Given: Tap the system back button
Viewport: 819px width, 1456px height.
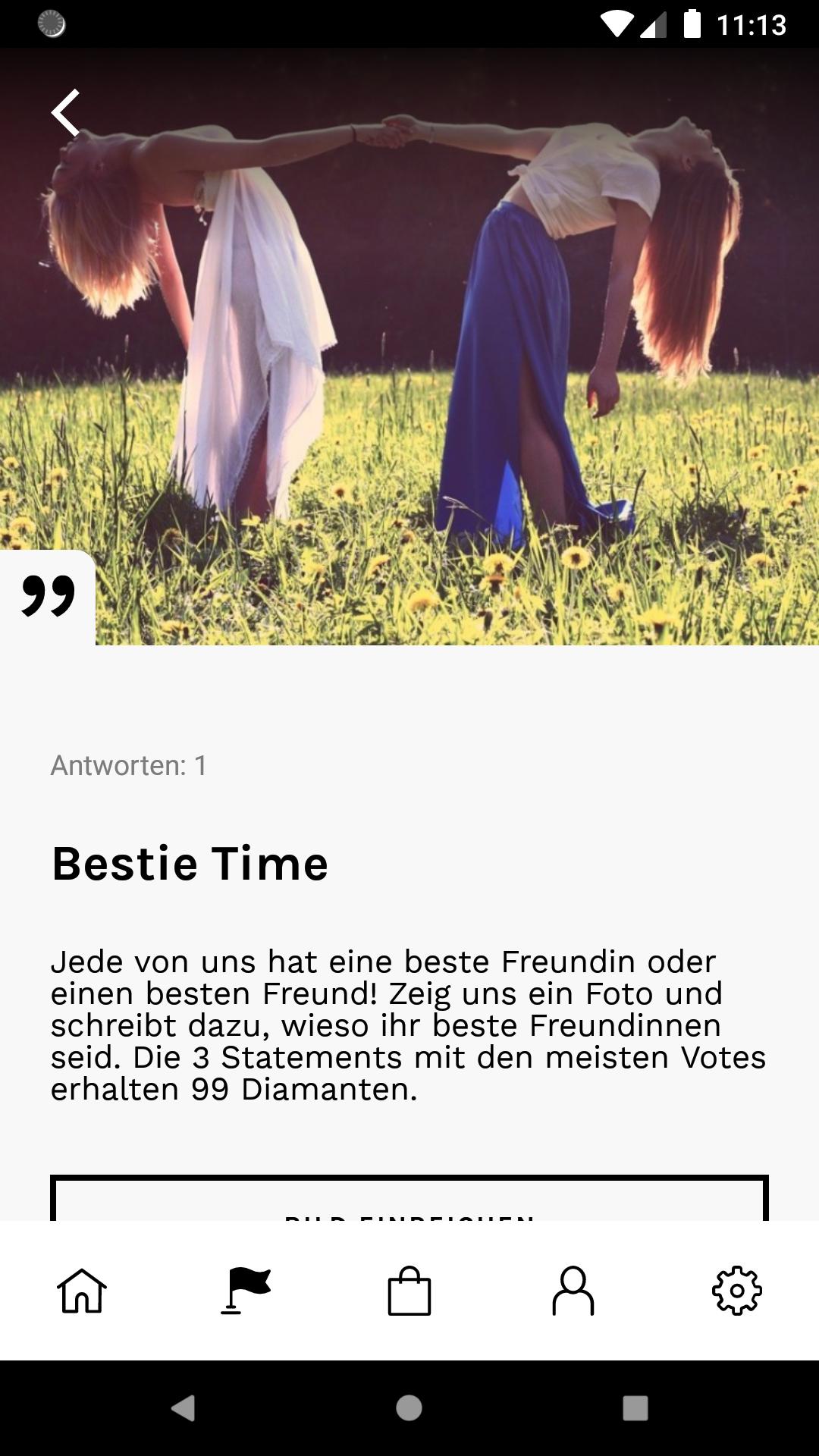Looking at the screenshot, I should coord(184,1408).
